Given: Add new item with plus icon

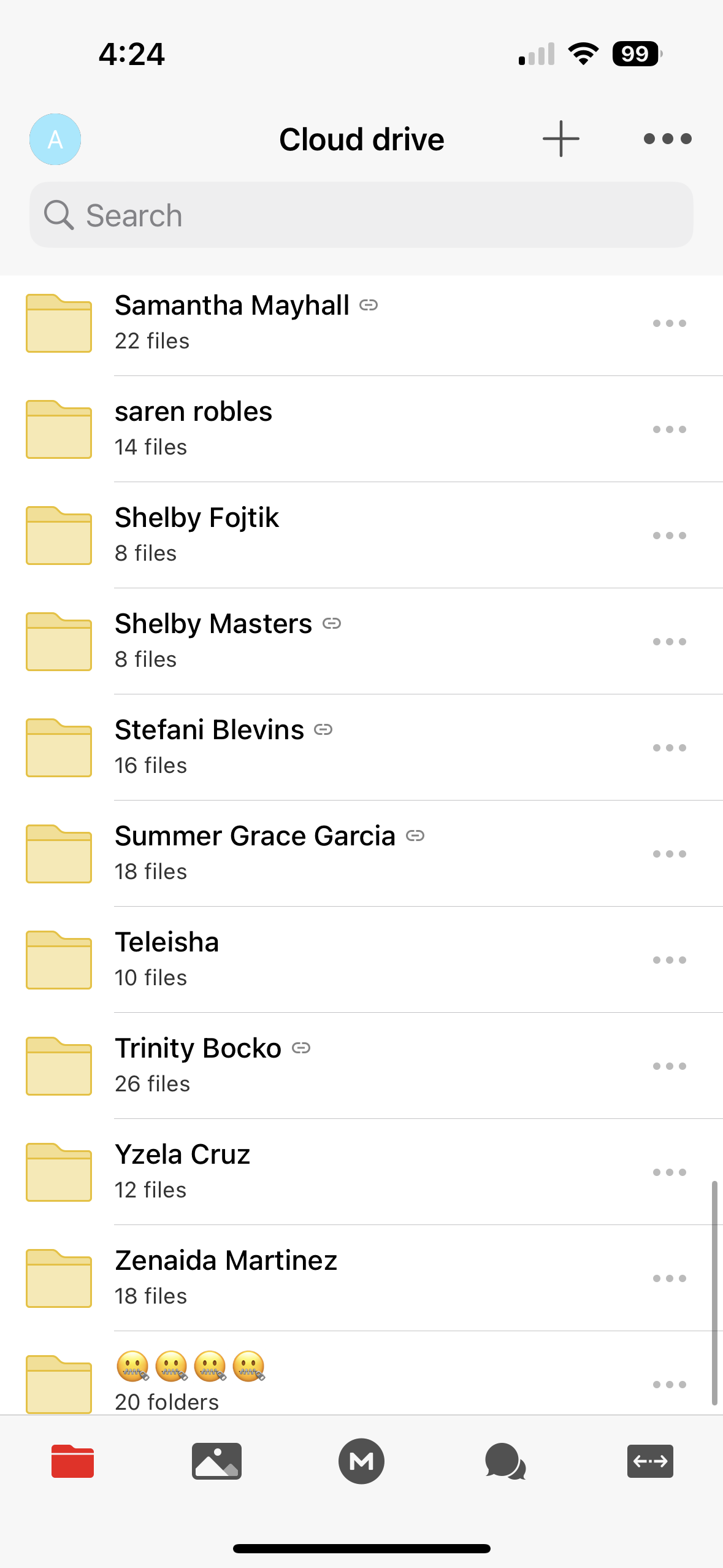Looking at the screenshot, I should (x=560, y=139).
